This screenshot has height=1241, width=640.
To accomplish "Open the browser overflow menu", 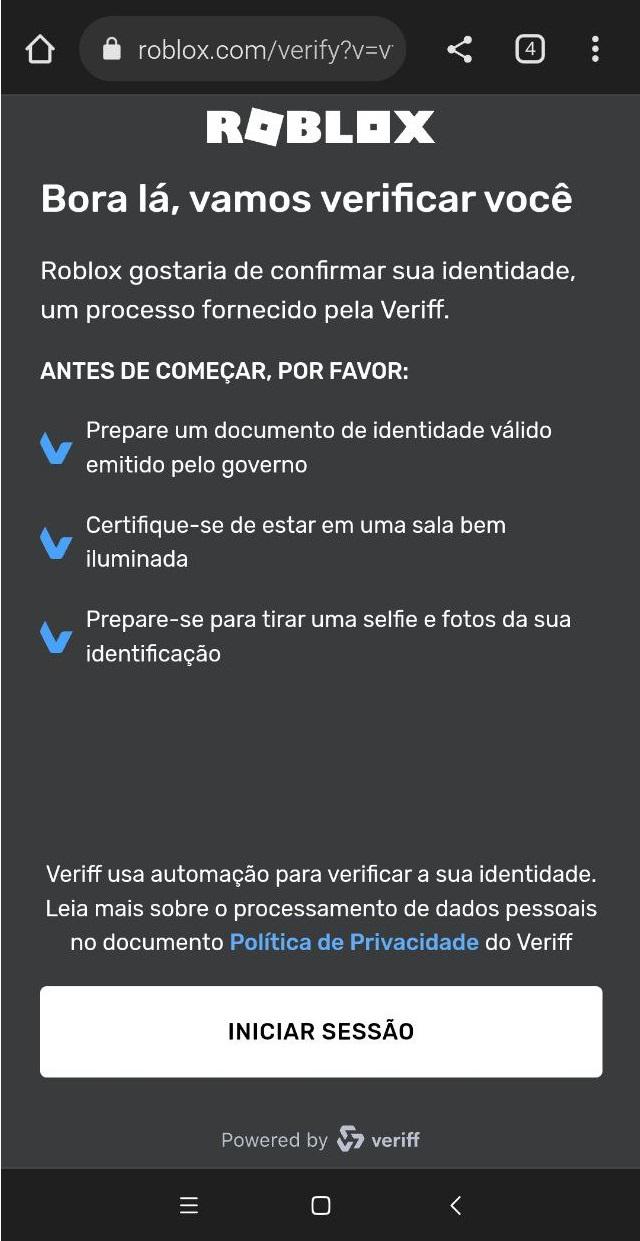I will 595,49.
